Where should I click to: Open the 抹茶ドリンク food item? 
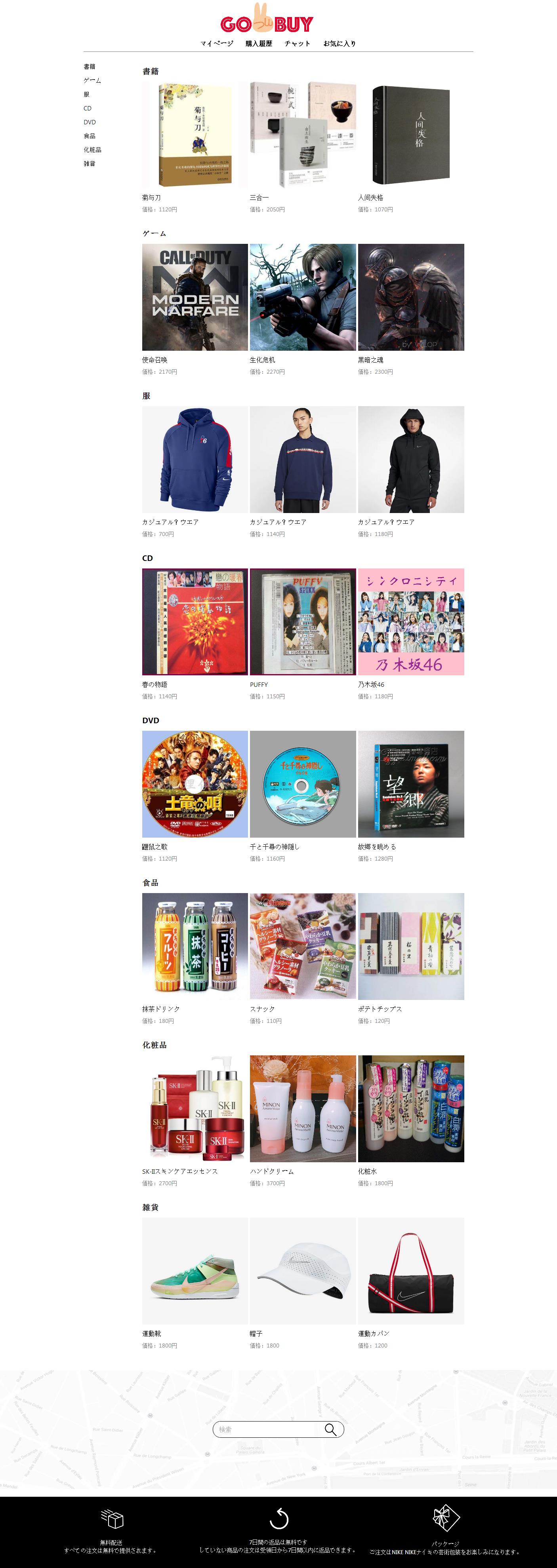pyautogui.click(x=195, y=946)
